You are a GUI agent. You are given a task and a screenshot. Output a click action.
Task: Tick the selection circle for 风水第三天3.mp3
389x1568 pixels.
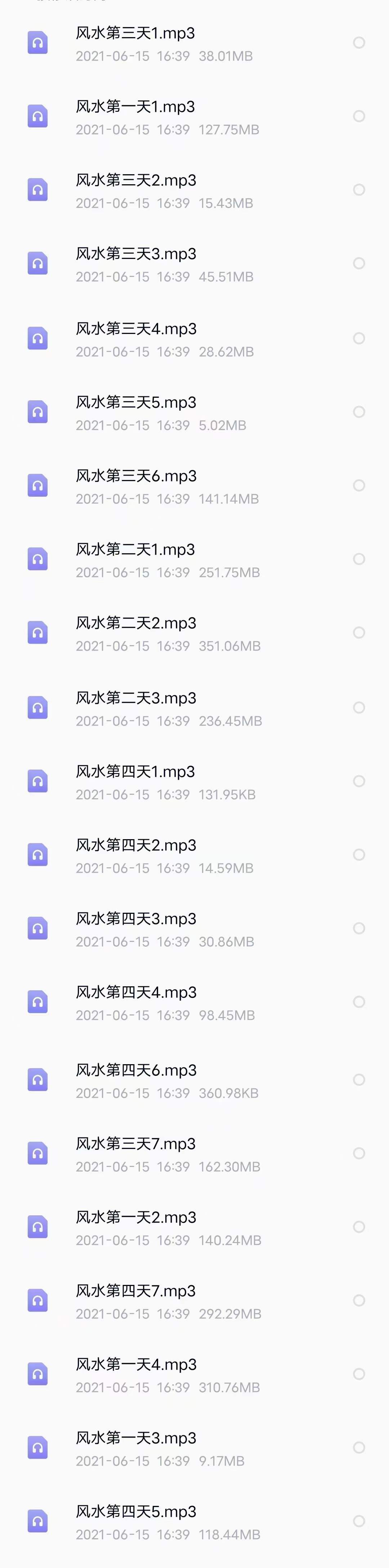(359, 264)
